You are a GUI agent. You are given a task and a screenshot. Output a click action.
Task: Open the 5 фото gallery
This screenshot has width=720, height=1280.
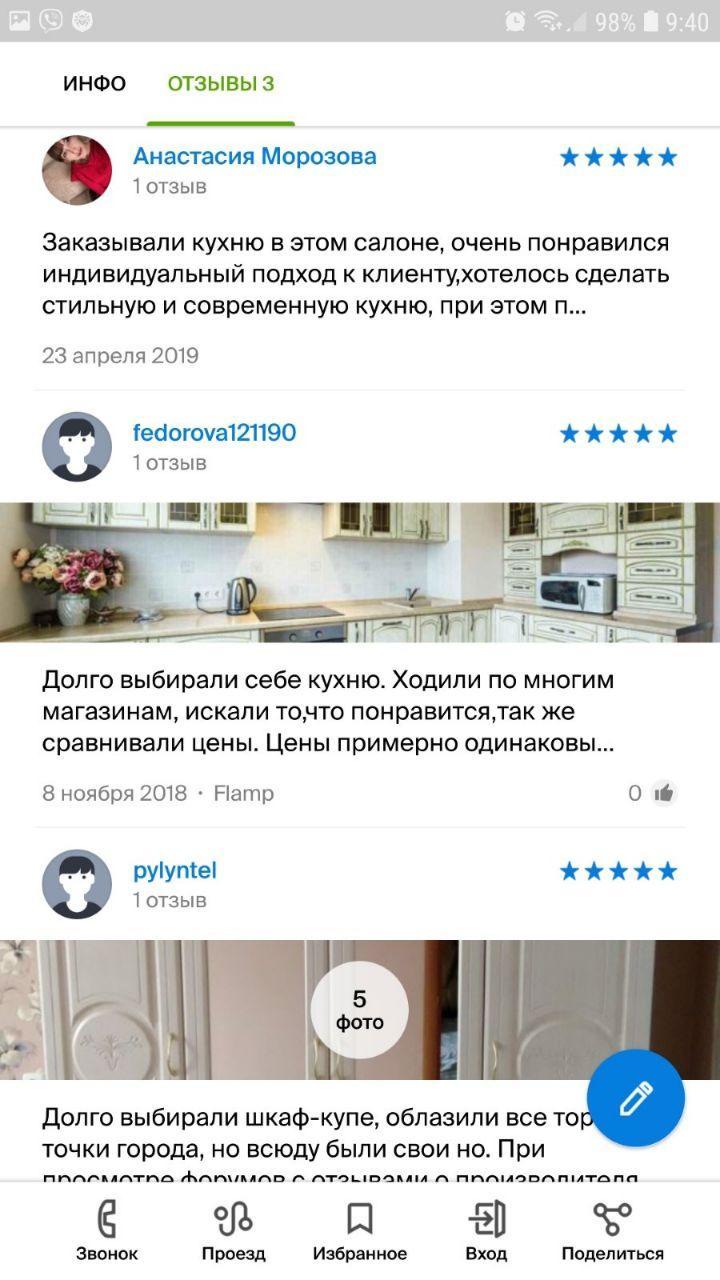pyautogui.click(x=359, y=1010)
